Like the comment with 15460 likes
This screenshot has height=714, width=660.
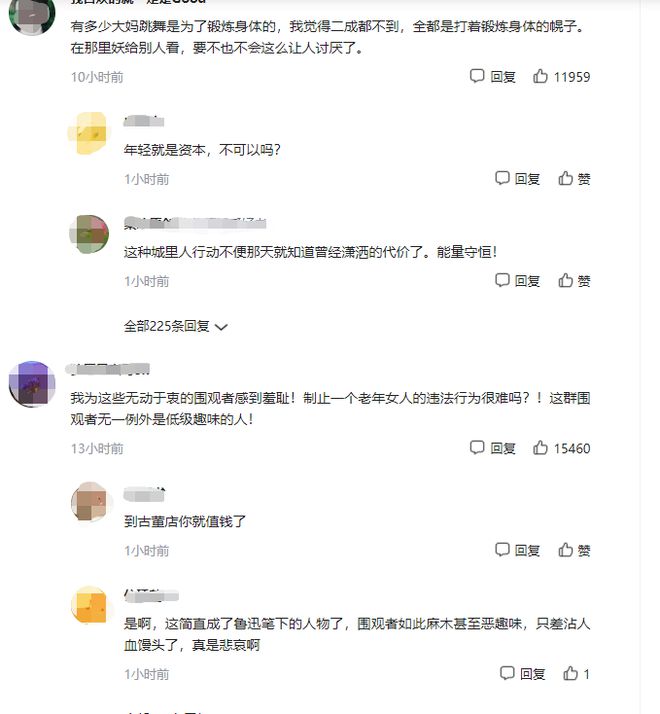561,448
